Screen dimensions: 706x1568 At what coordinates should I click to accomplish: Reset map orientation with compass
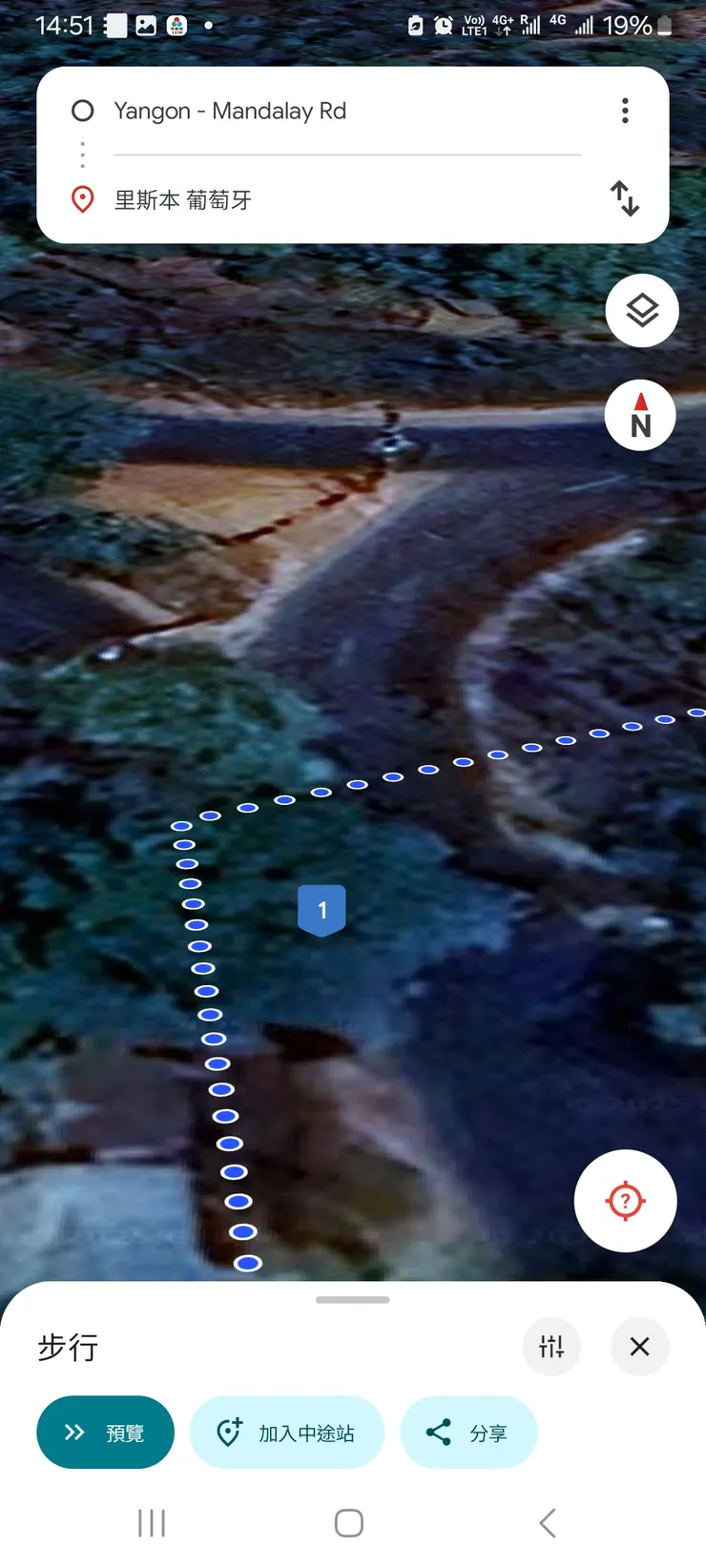tap(640, 416)
